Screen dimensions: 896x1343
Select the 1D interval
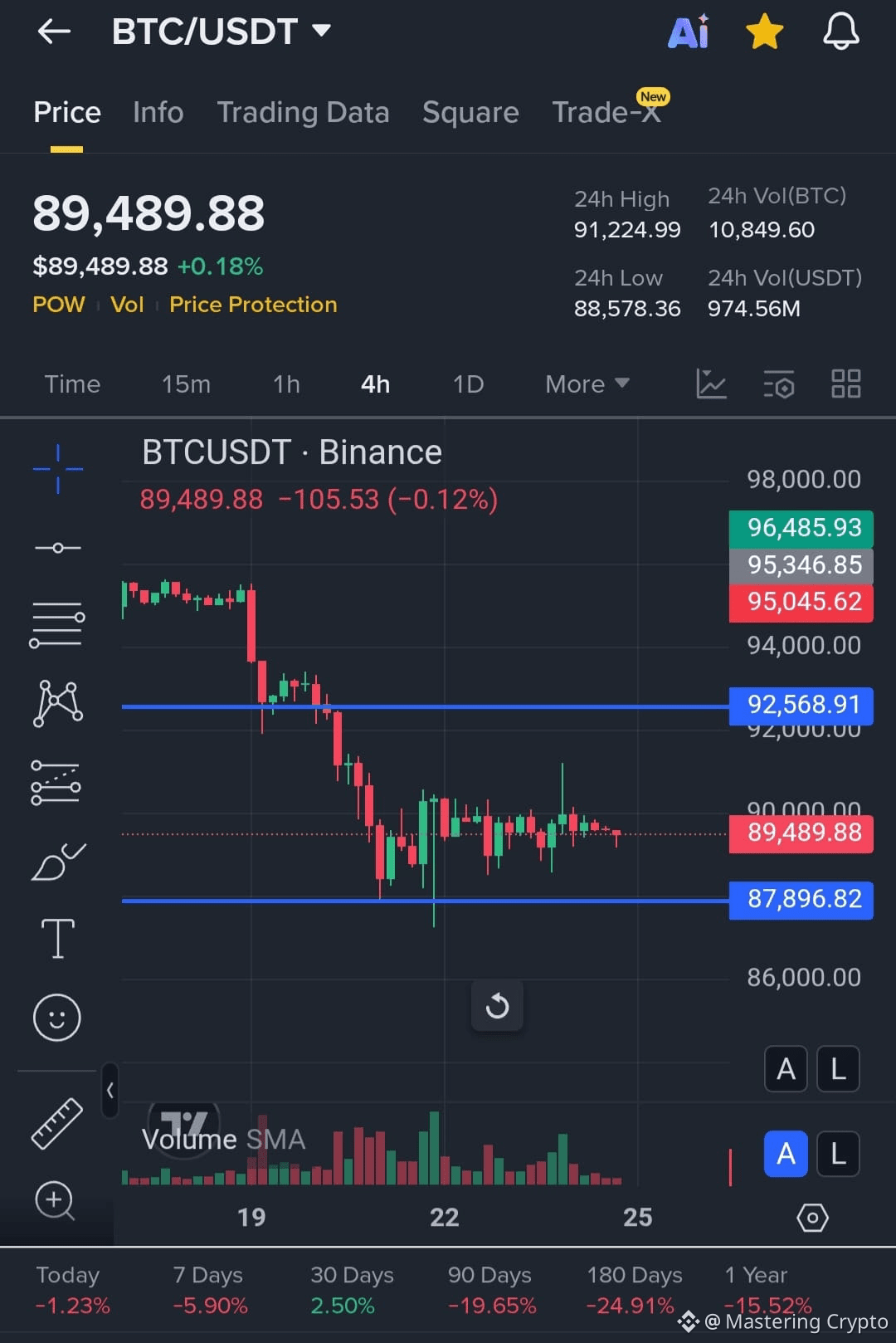click(x=468, y=384)
